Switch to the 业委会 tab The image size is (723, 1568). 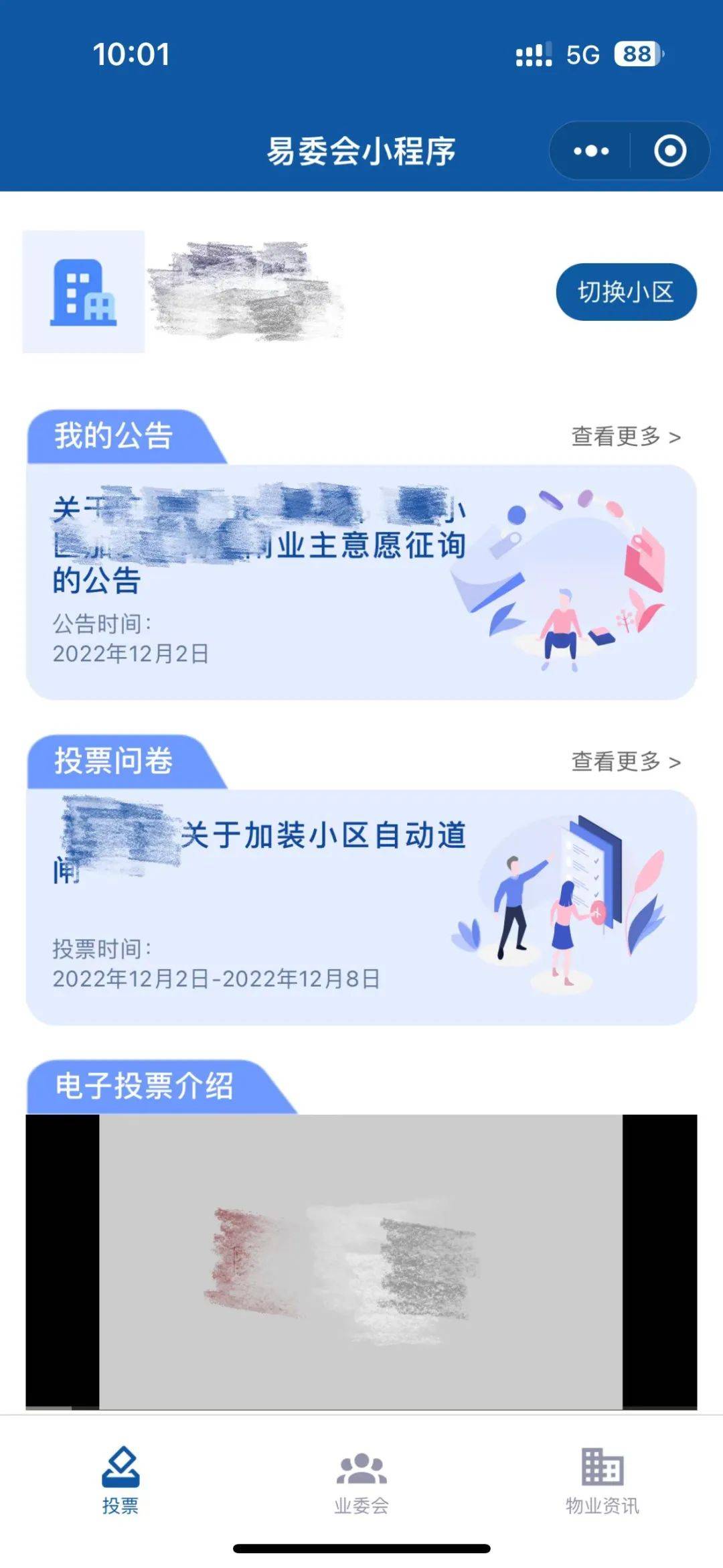click(x=361, y=1482)
